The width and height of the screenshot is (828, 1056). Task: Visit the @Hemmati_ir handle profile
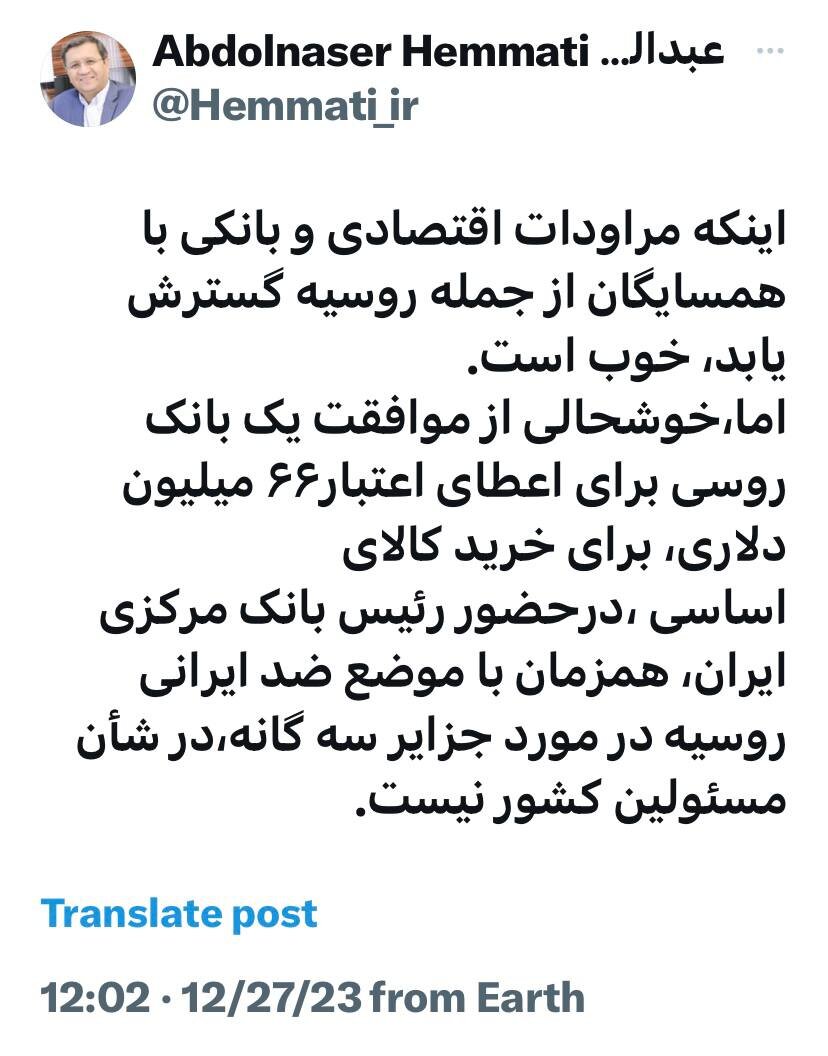(284, 105)
